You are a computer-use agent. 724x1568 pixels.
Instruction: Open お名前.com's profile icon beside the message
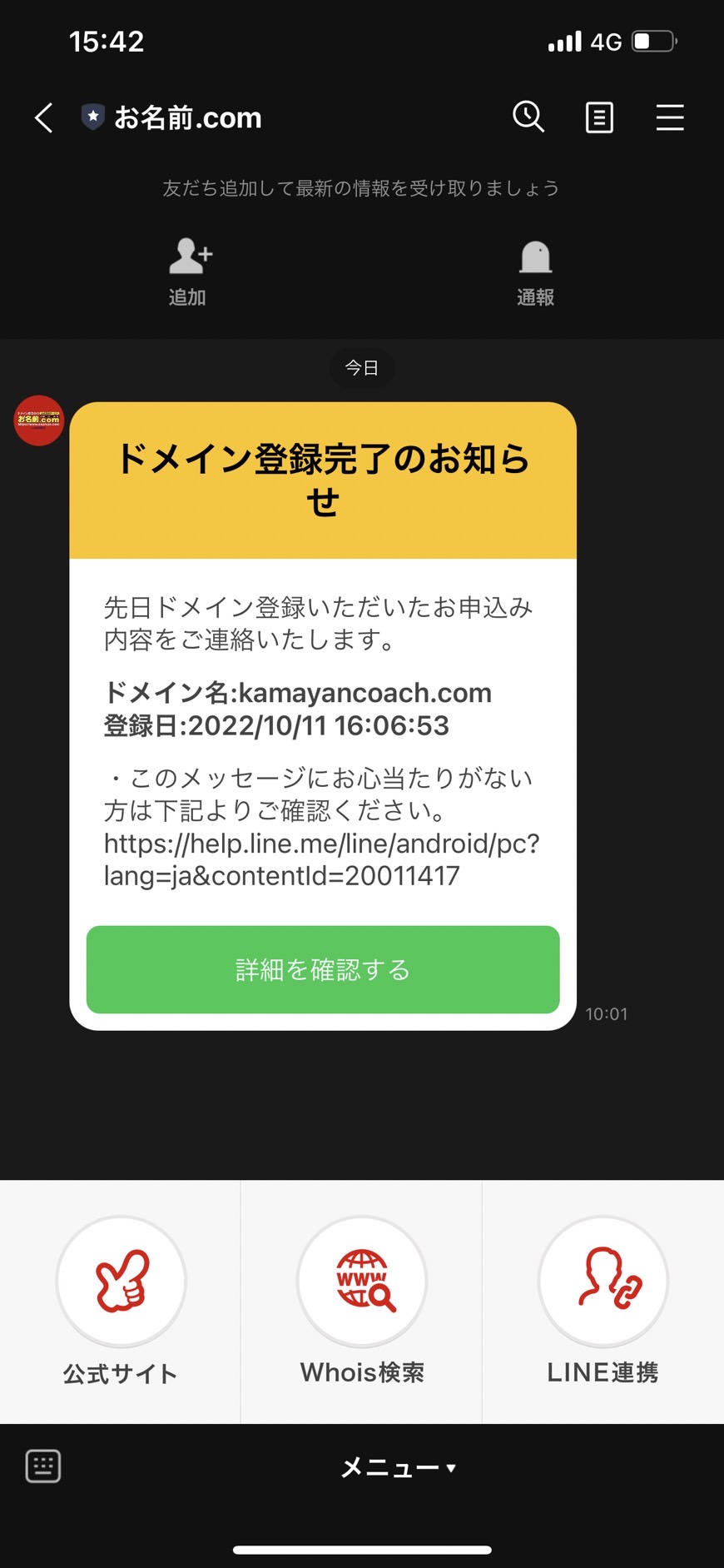pos(39,421)
